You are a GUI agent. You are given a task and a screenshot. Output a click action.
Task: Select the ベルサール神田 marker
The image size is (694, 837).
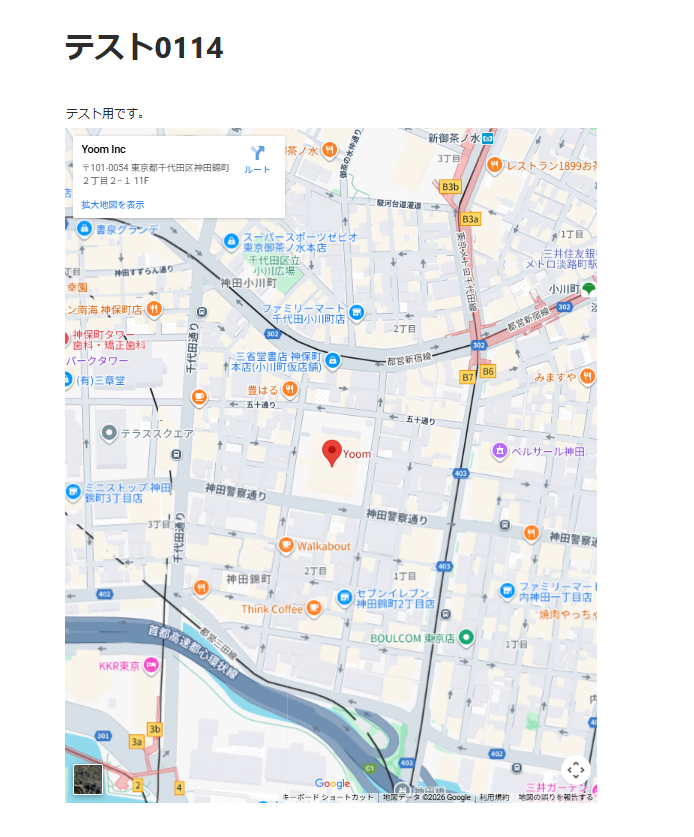499,451
